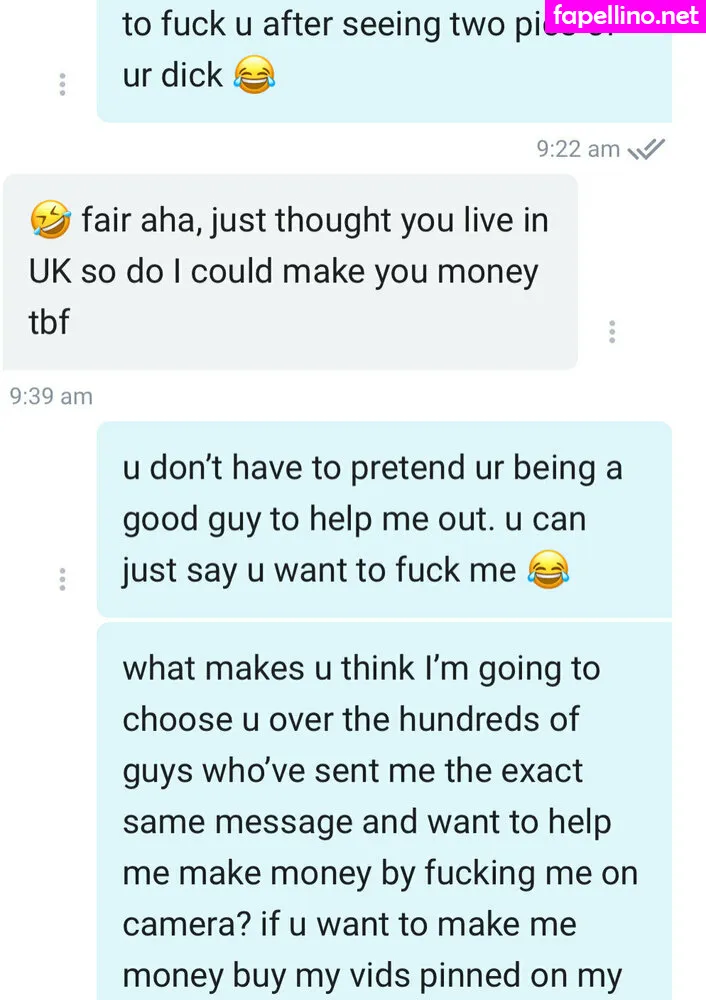Open options for the 9:22 am message

click(x=63, y=84)
